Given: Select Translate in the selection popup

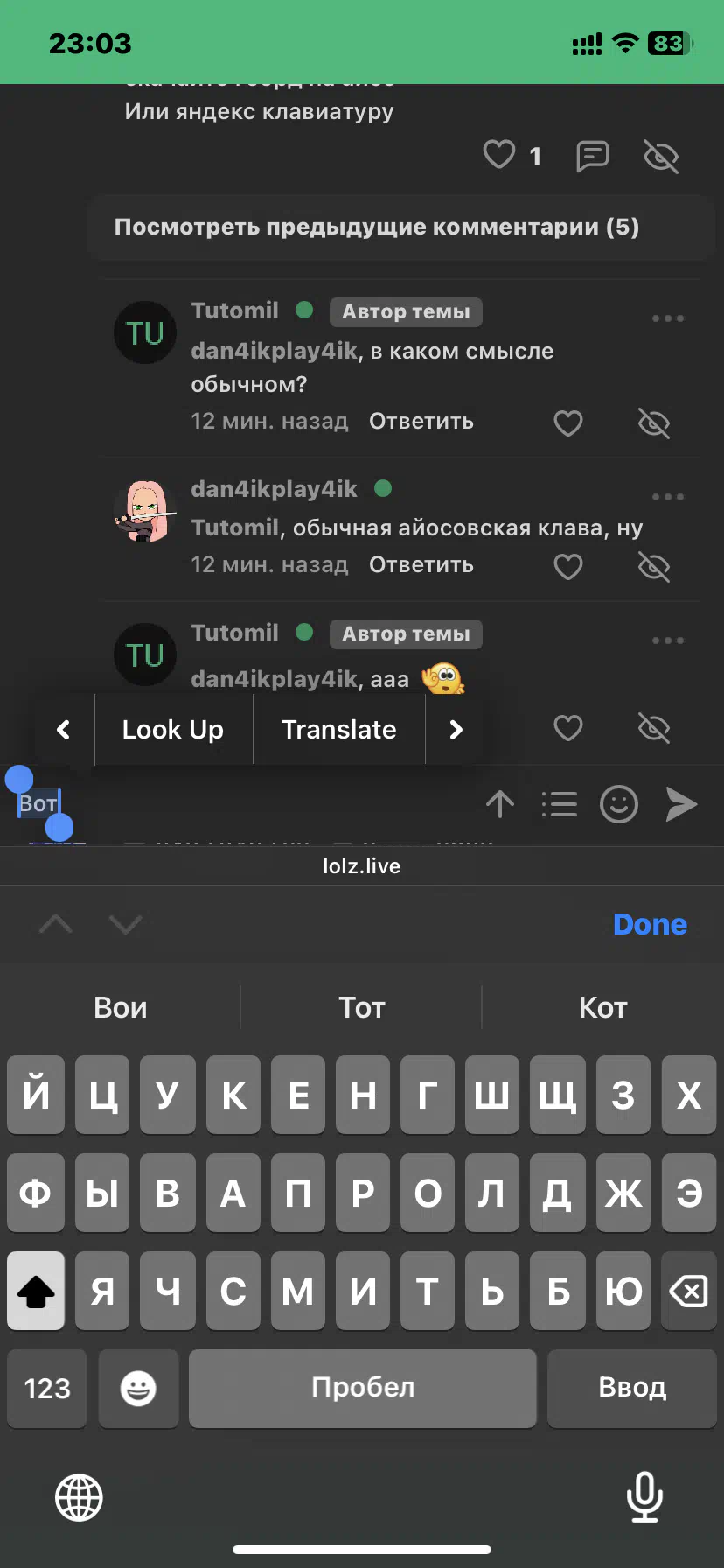Looking at the screenshot, I should pyautogui.click(x=339, y=730).
